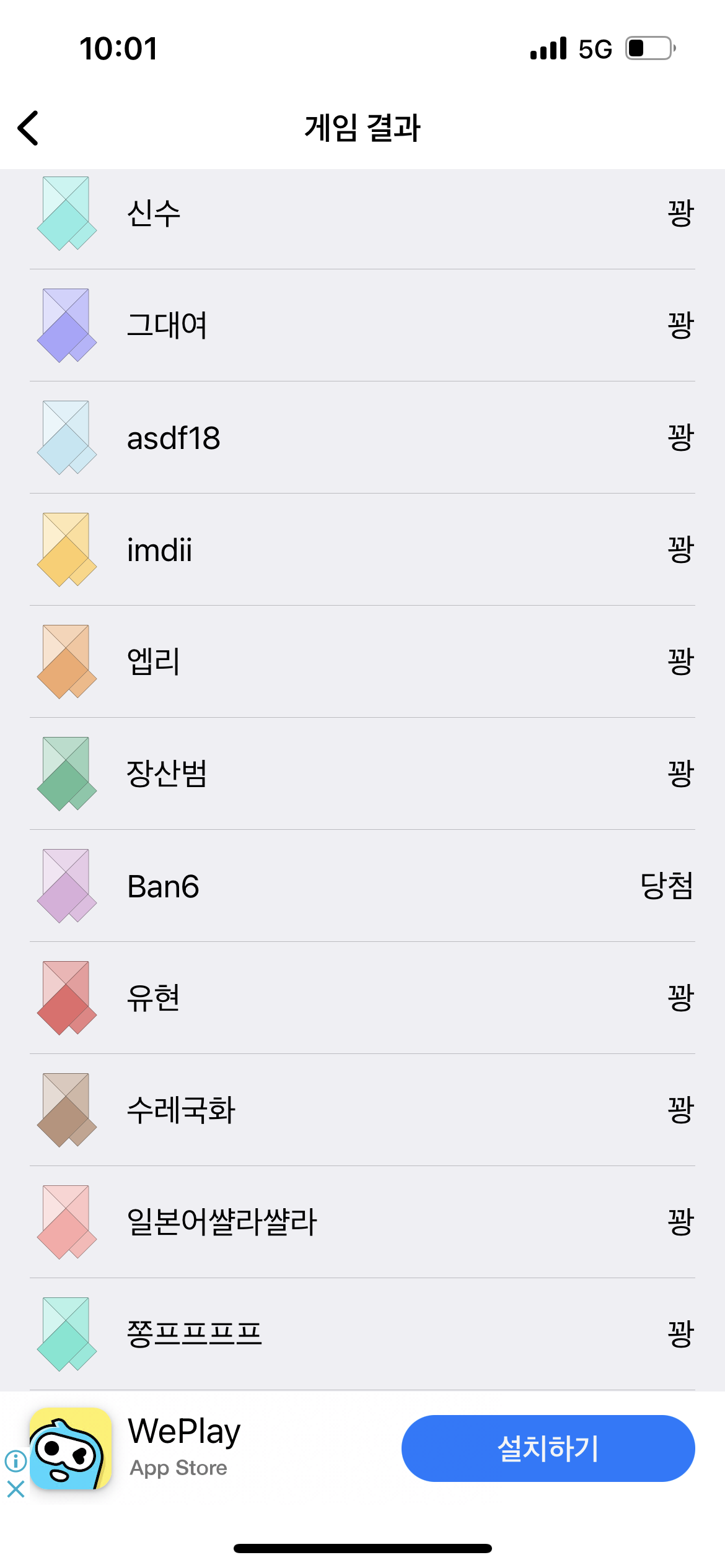725x1568 pixels.
Task: Dismiss the WePlay ad with the X
Action: 15,1489
